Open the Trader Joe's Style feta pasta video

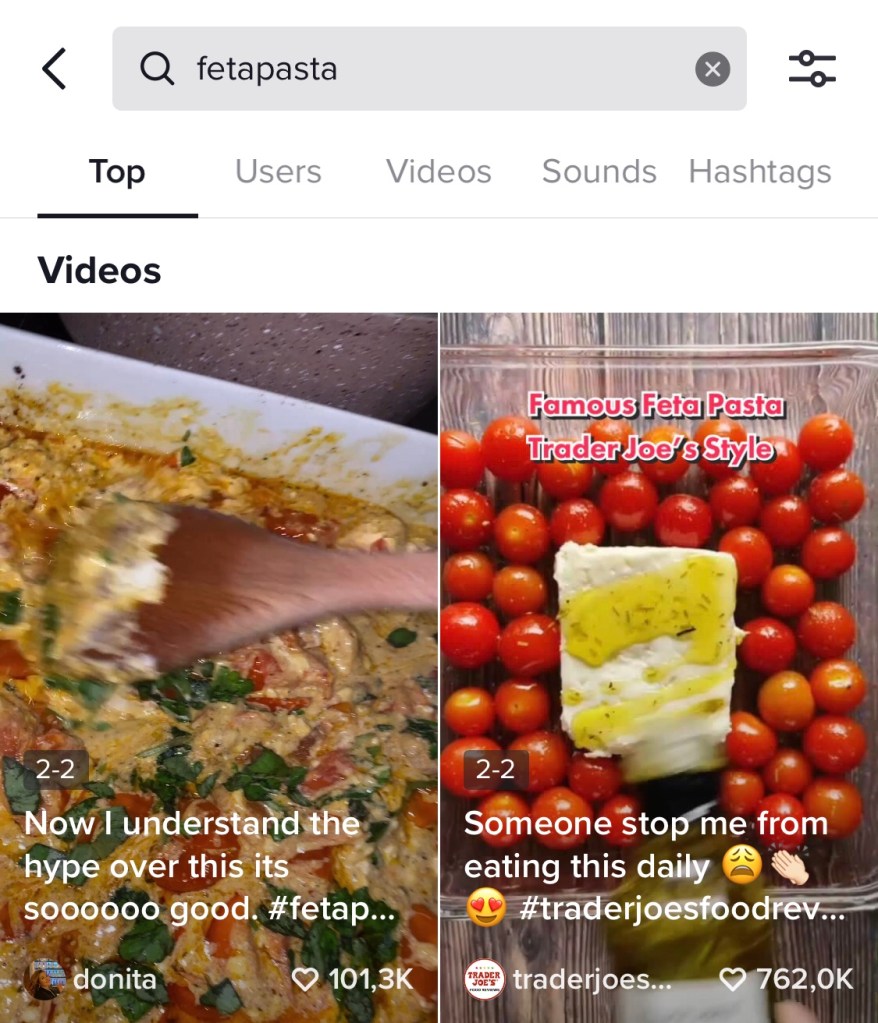tap(659, 600)
